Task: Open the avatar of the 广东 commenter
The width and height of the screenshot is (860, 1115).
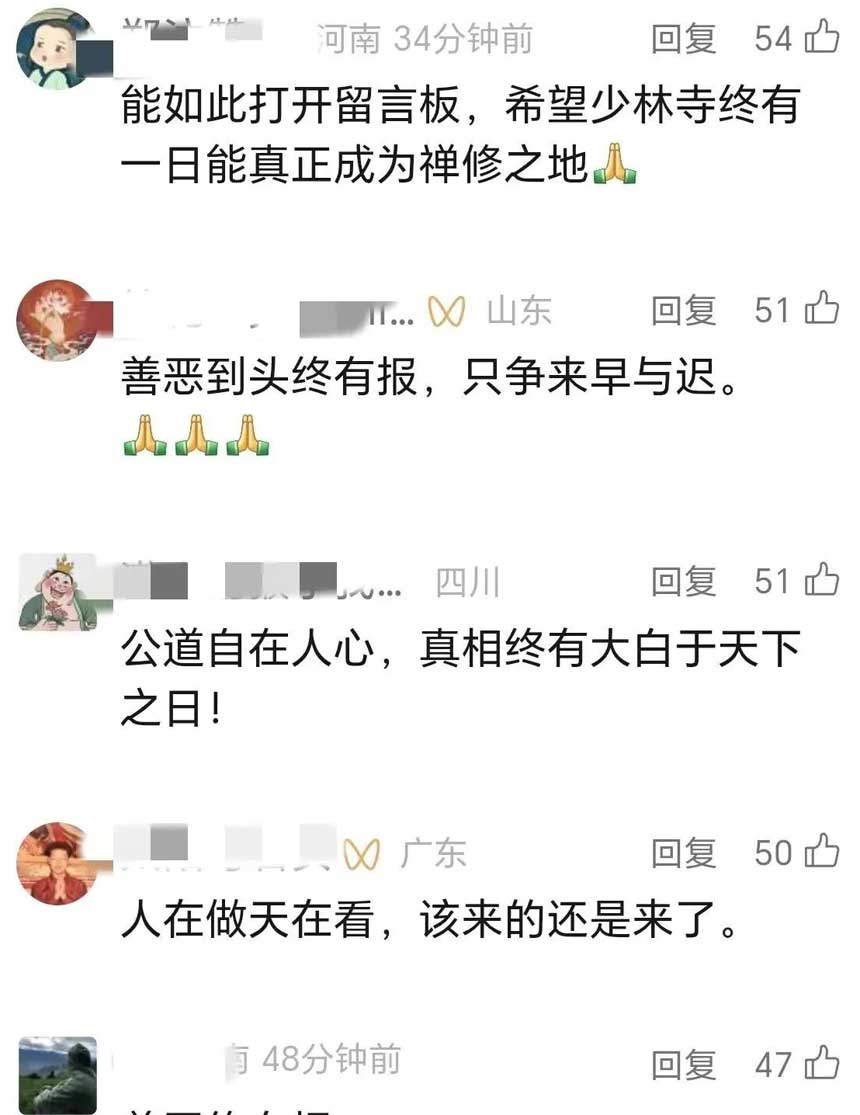Action: click(x=57, y=863)
